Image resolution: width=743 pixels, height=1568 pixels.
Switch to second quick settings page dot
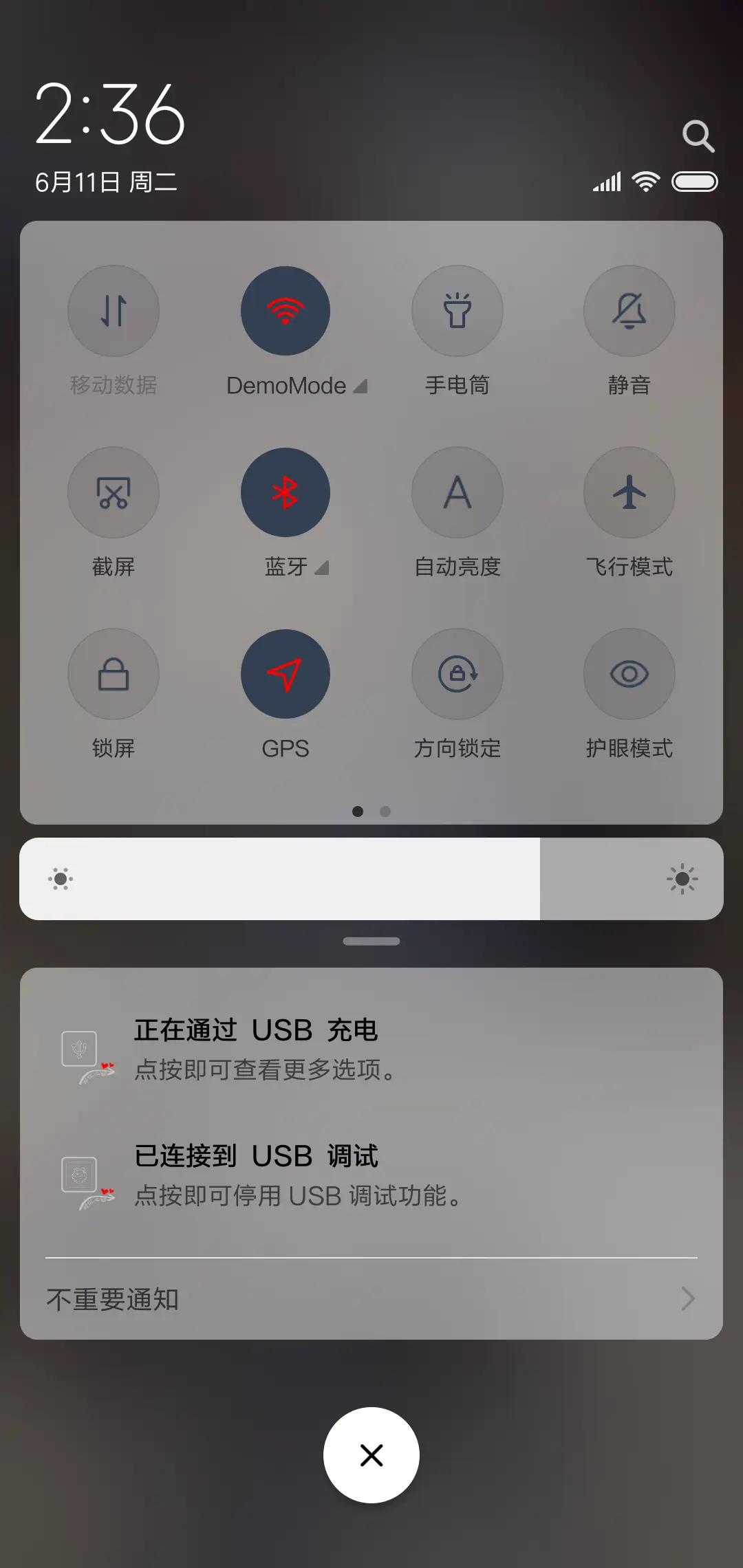click(385, 812)
